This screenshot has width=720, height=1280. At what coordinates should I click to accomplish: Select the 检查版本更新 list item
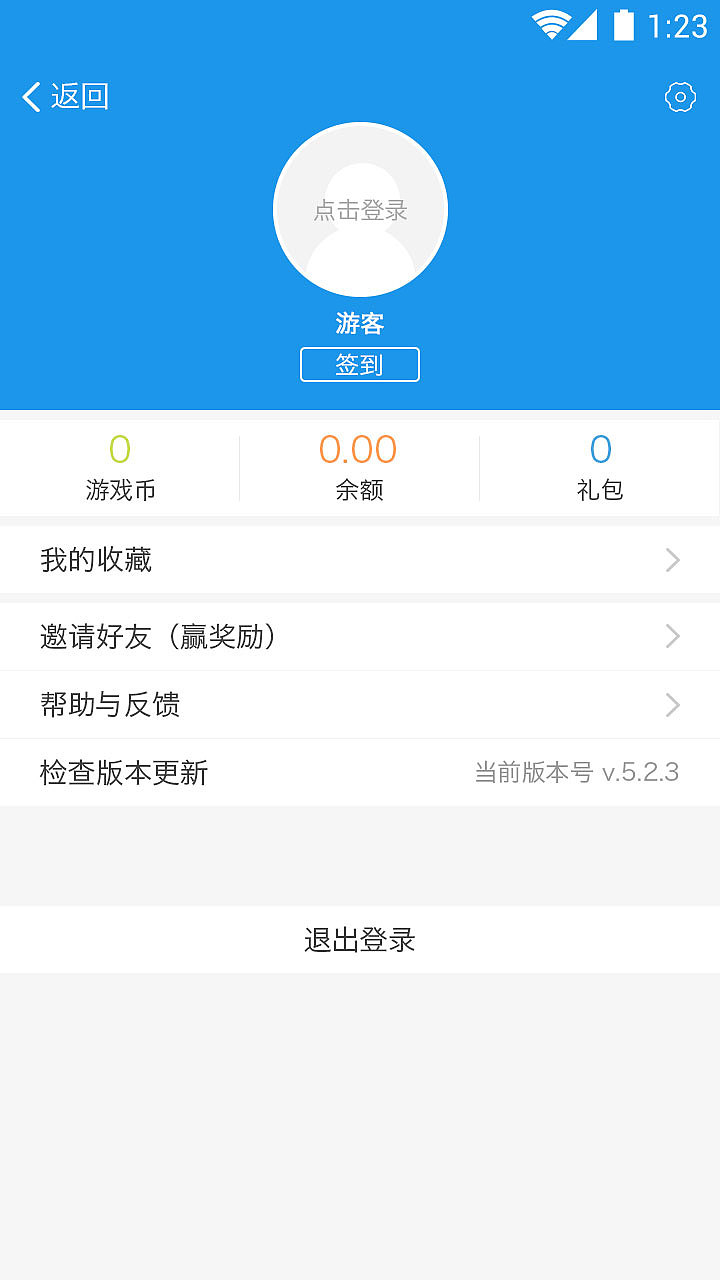point(360,772)
